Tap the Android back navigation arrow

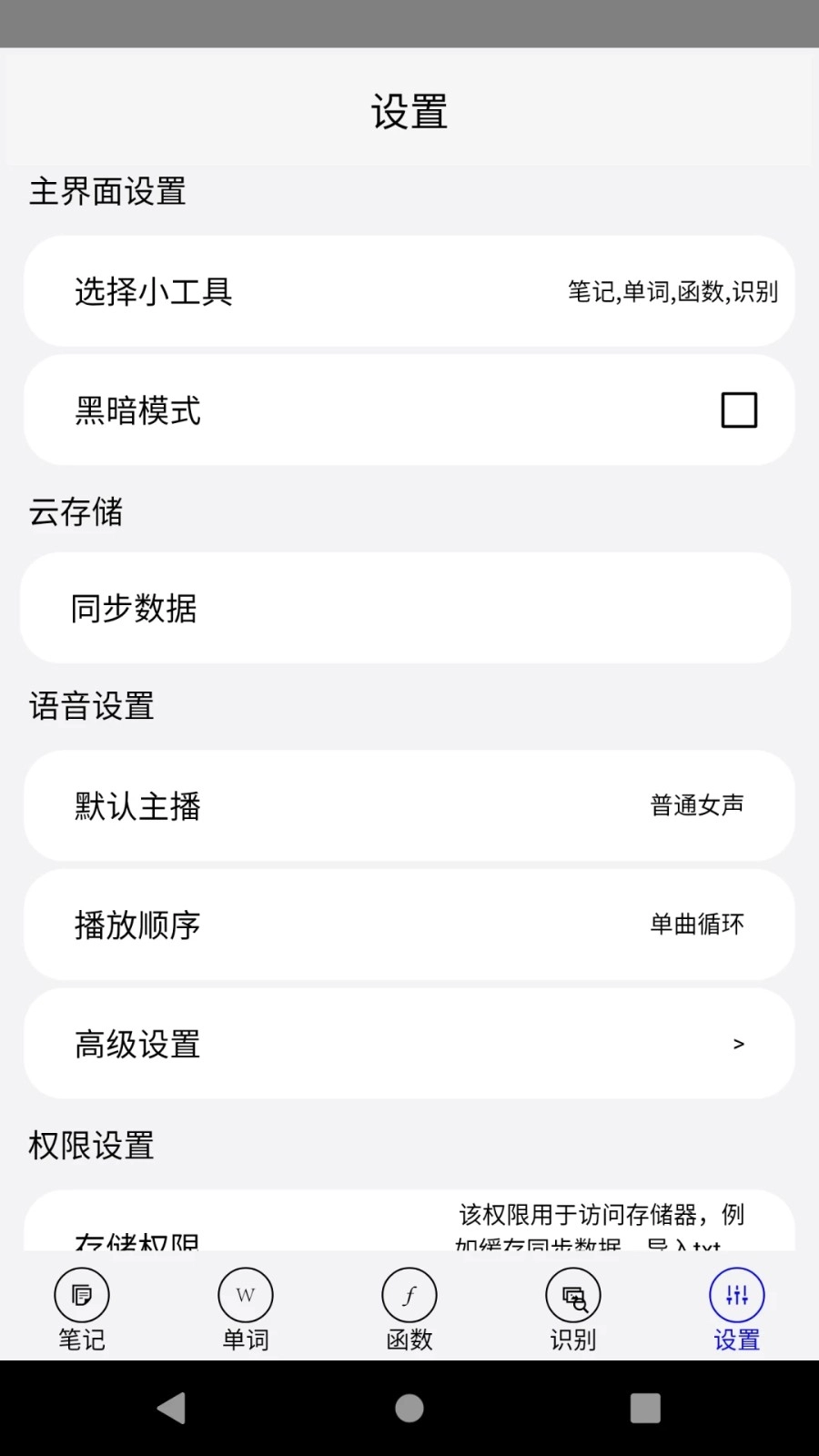173,1406
